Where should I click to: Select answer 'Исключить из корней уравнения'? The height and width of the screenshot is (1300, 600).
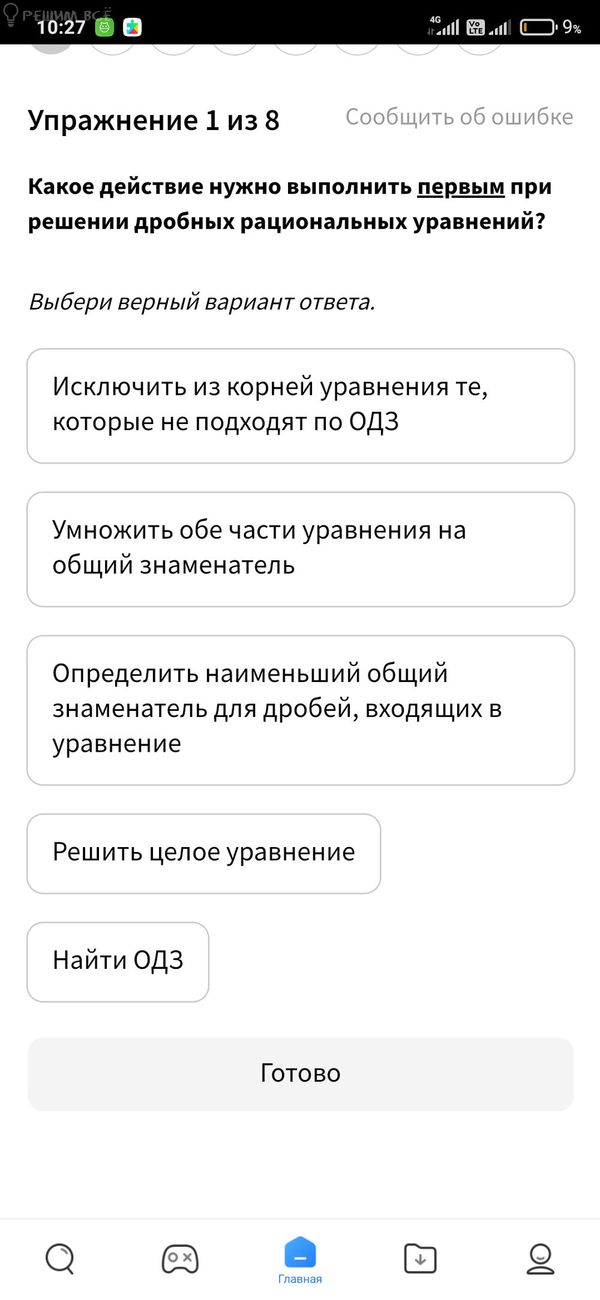300,405
